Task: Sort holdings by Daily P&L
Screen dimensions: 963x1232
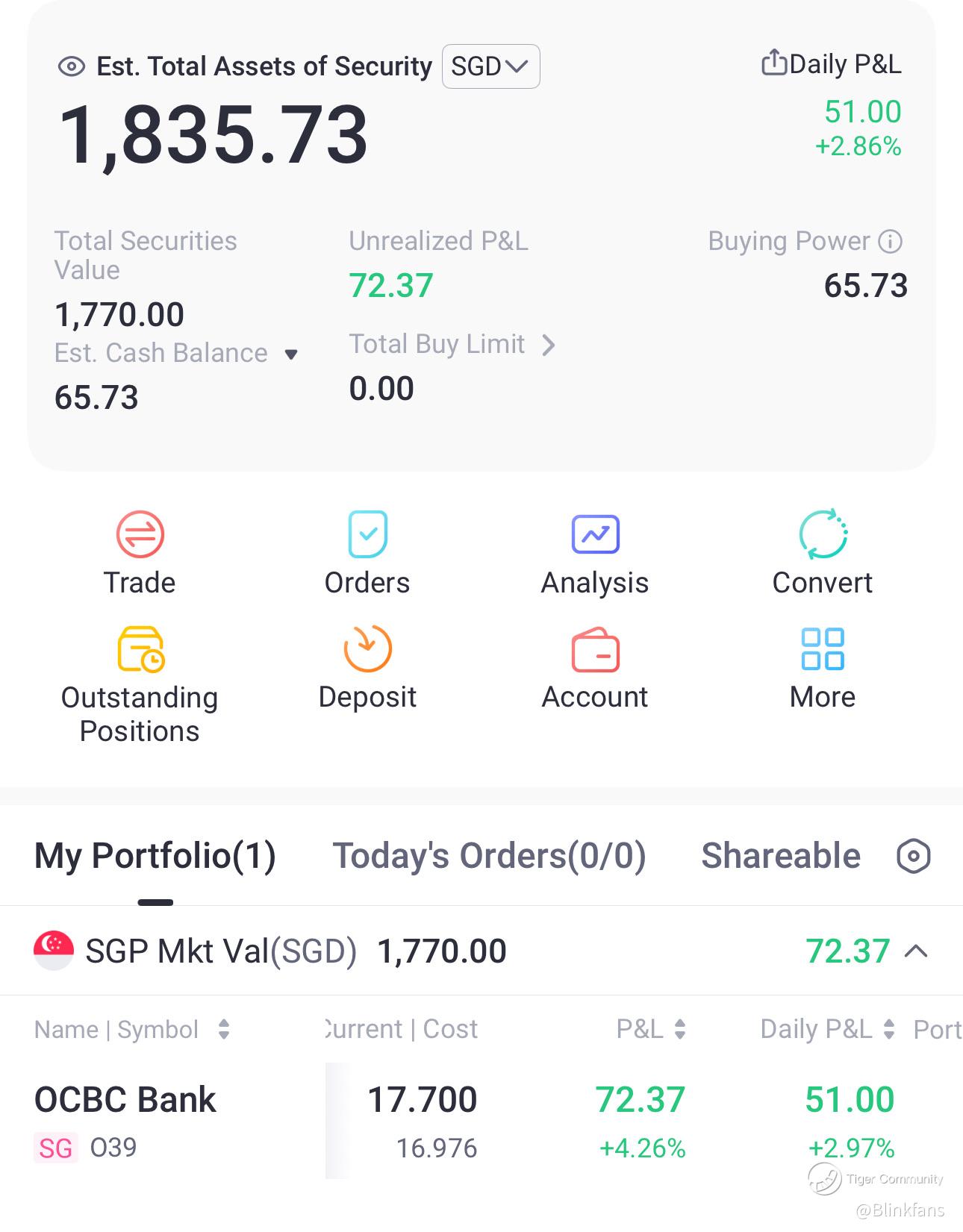Action: pos(826,1030)
